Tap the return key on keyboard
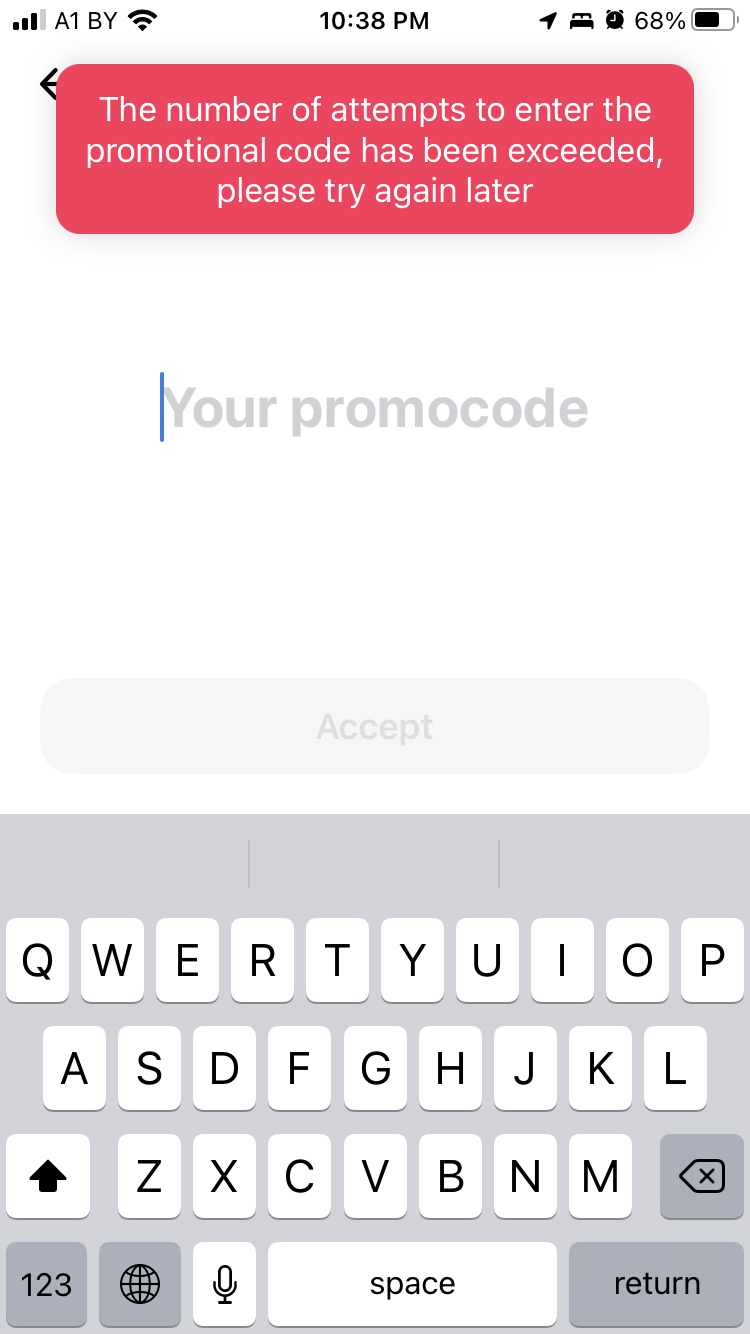This screenshot has width=750, height=1334. 656,1284
